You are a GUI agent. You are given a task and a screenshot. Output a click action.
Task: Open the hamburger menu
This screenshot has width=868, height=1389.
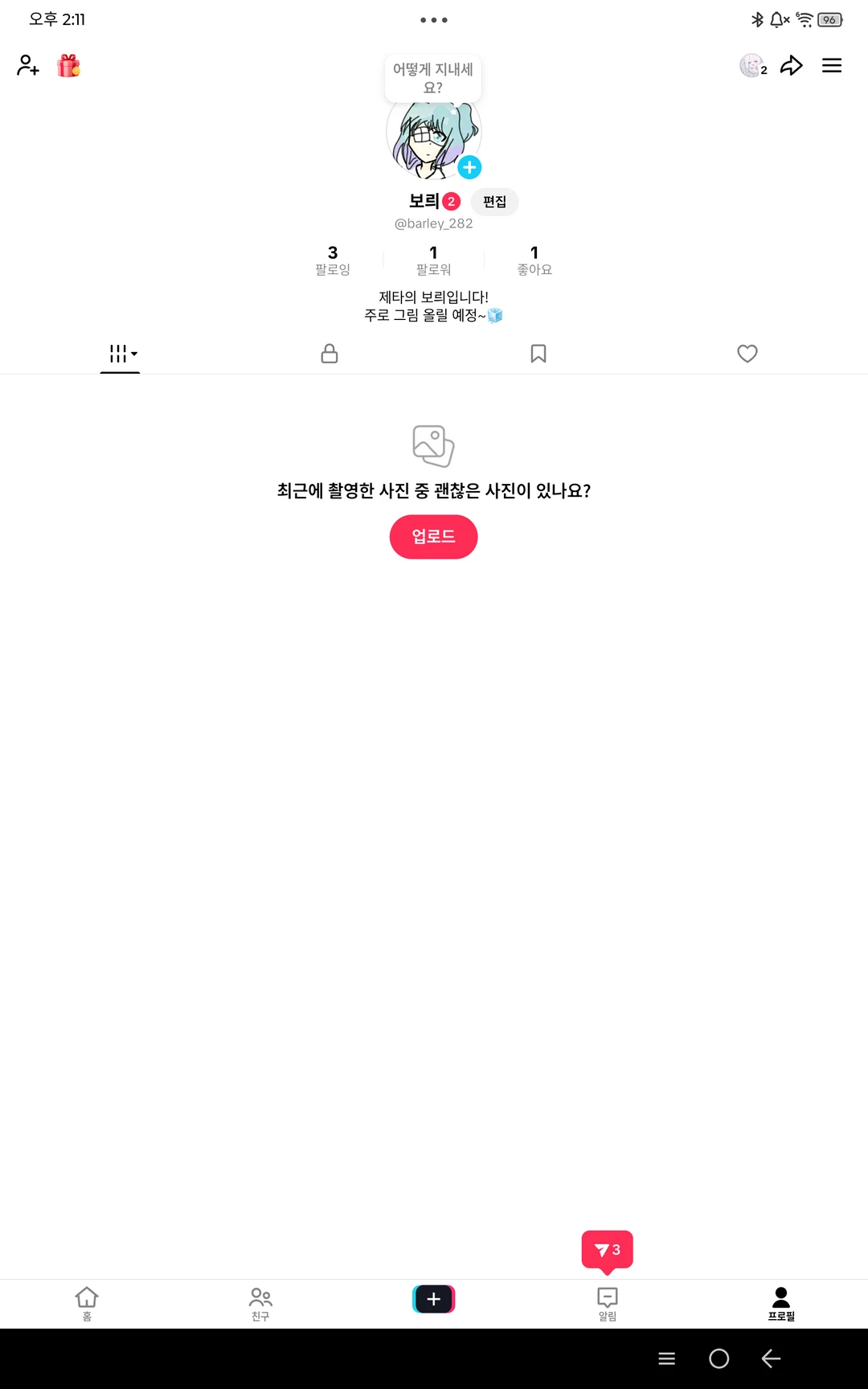tap(832, 66)
